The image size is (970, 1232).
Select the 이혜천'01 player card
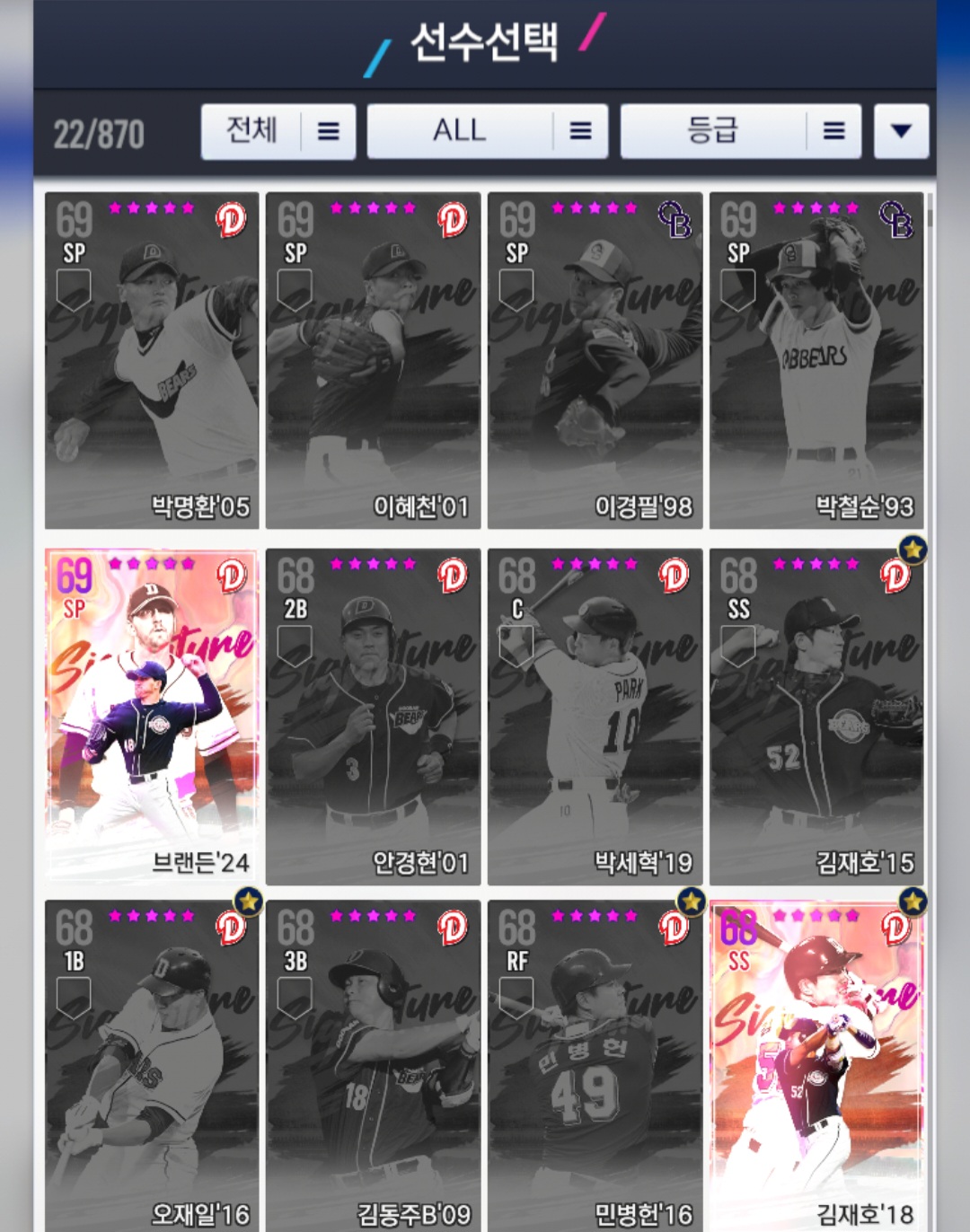tap(373, 359)
